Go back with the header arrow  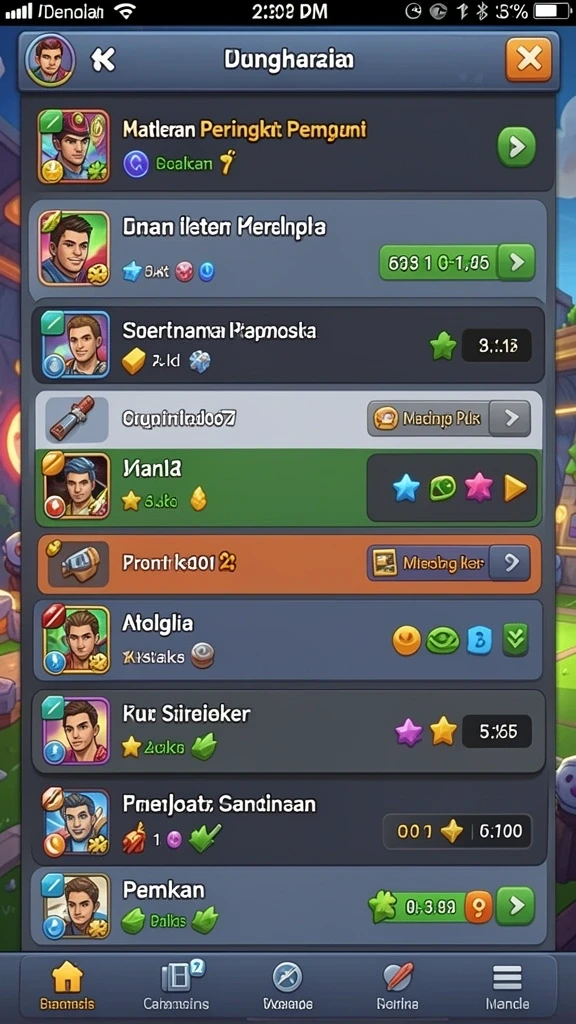pos(103,60)
